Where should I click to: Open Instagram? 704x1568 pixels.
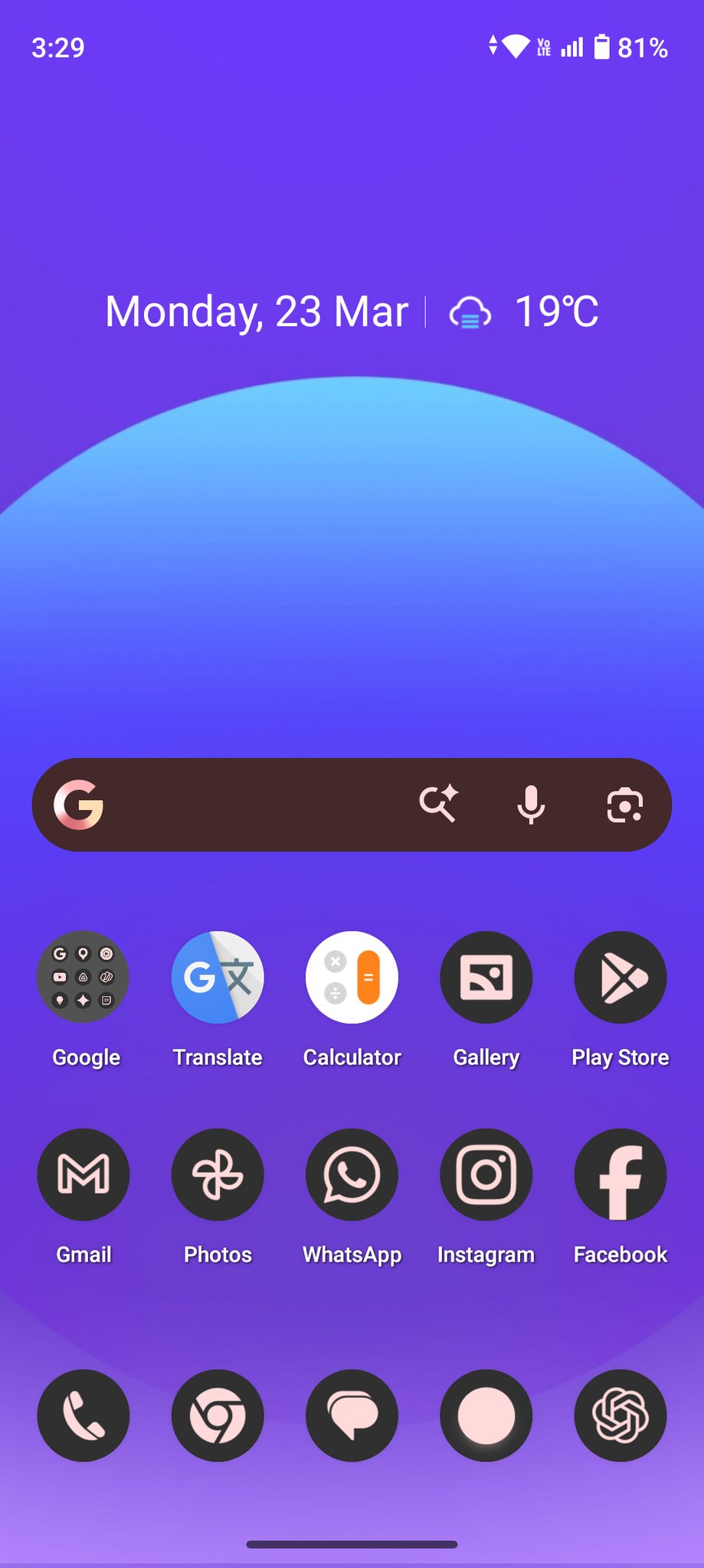(486, 1174)
